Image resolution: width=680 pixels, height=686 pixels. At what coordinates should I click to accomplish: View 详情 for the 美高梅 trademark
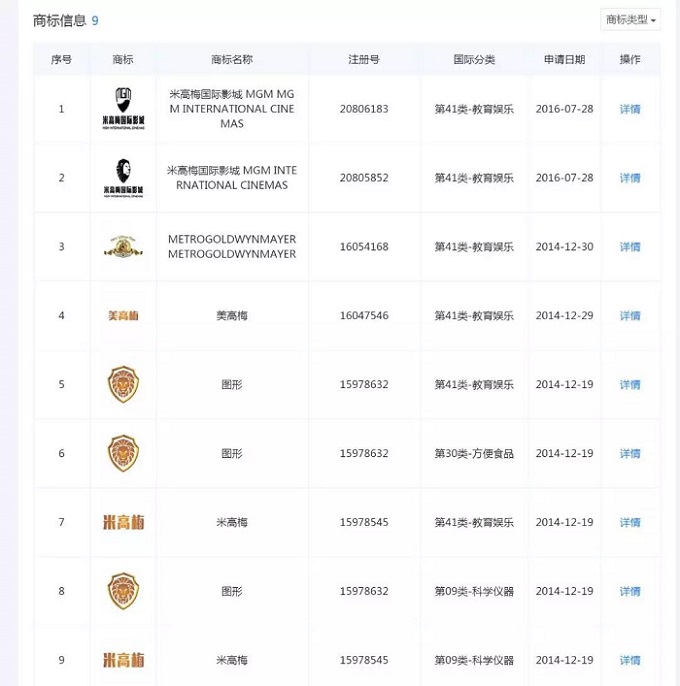click(x=630, y=316)
